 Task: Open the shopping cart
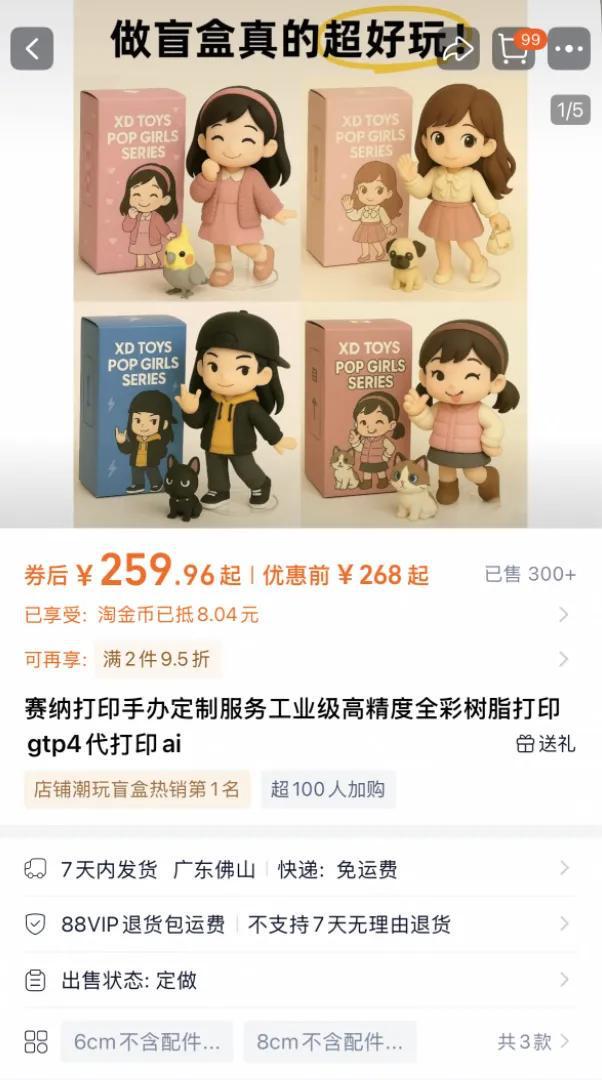point(515,48)
